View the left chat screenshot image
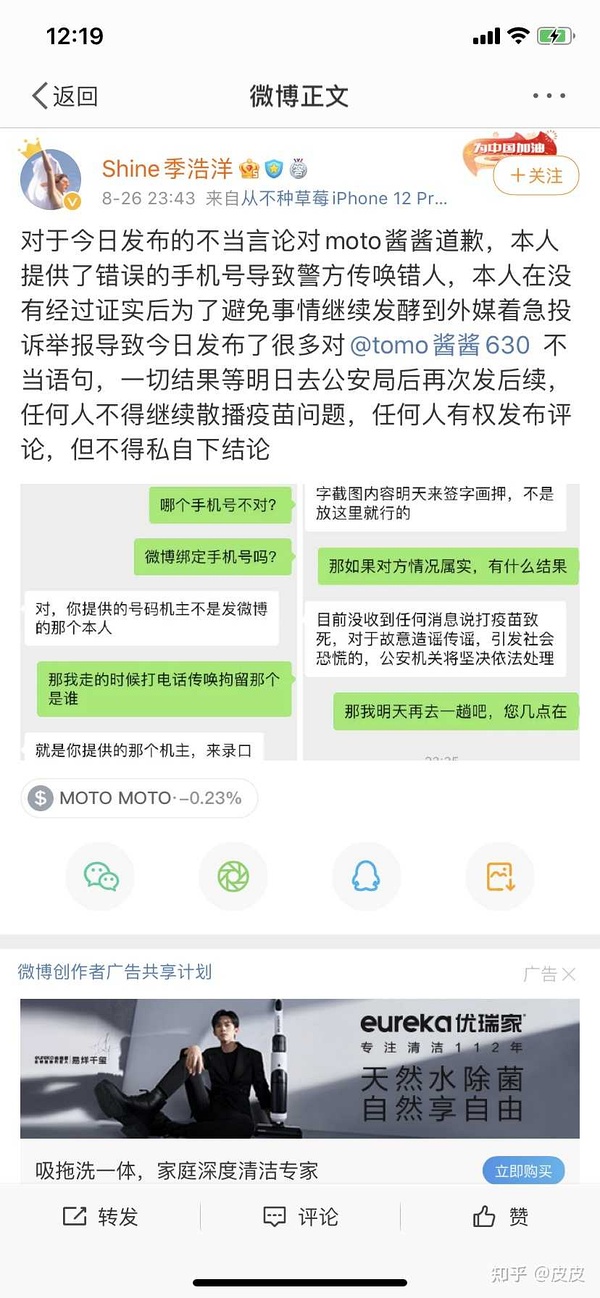The image size is (600, 1298). 159,621
